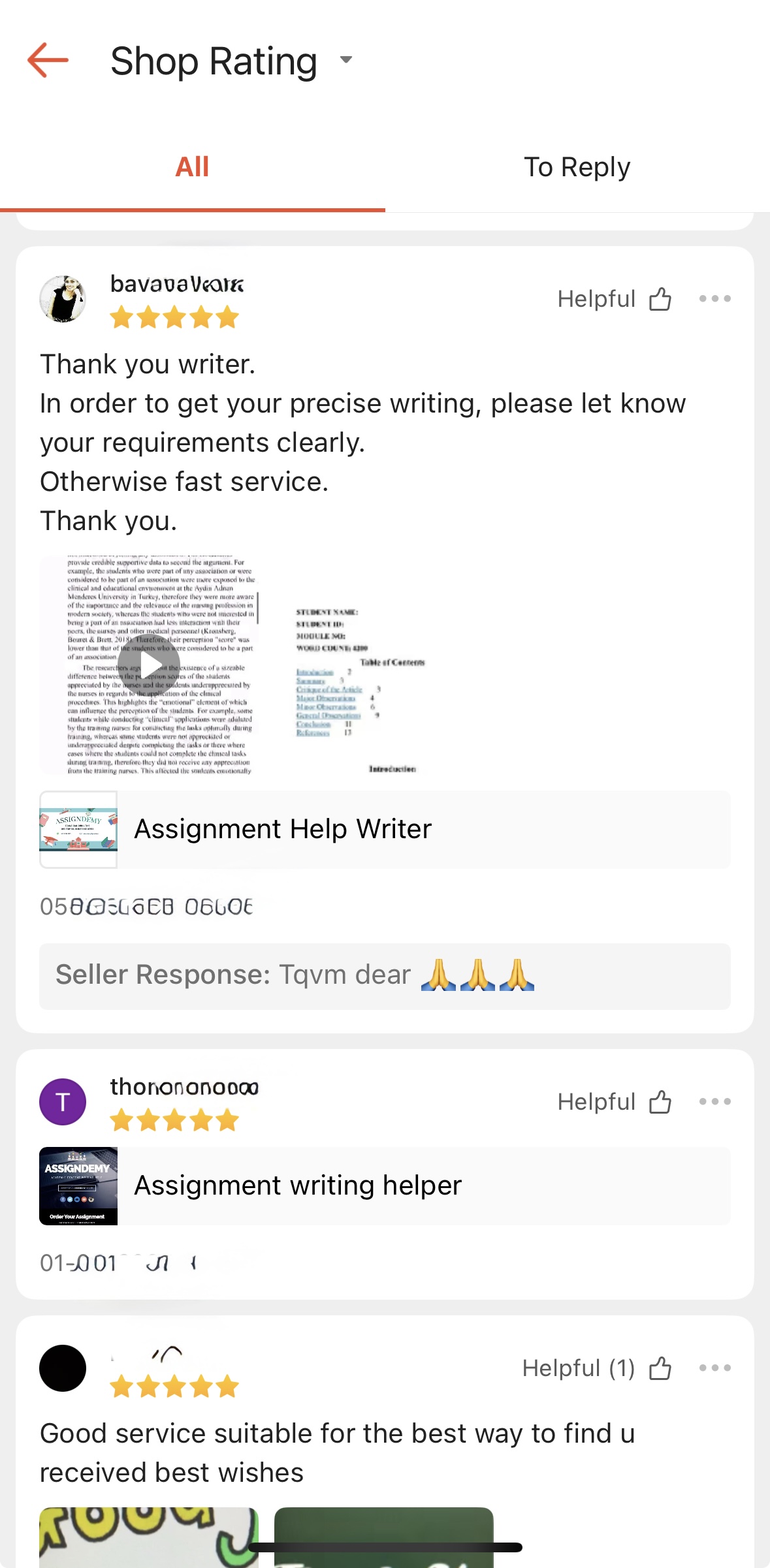Play the review video attachment
The image size is (770, 1568).
[x=150, y=666]
